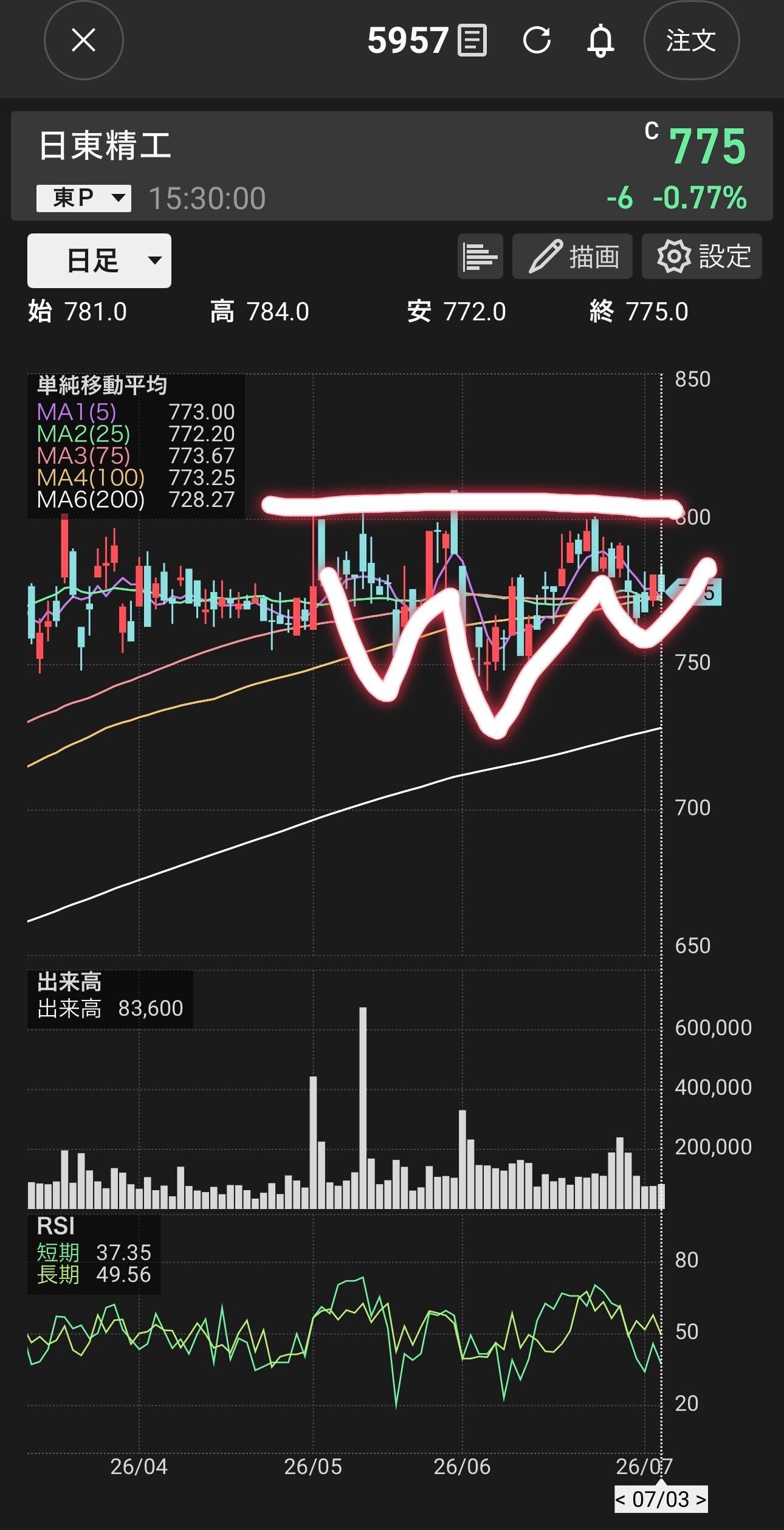Open the price alert bell
The image size is (784, 1530).
point(600,41)
